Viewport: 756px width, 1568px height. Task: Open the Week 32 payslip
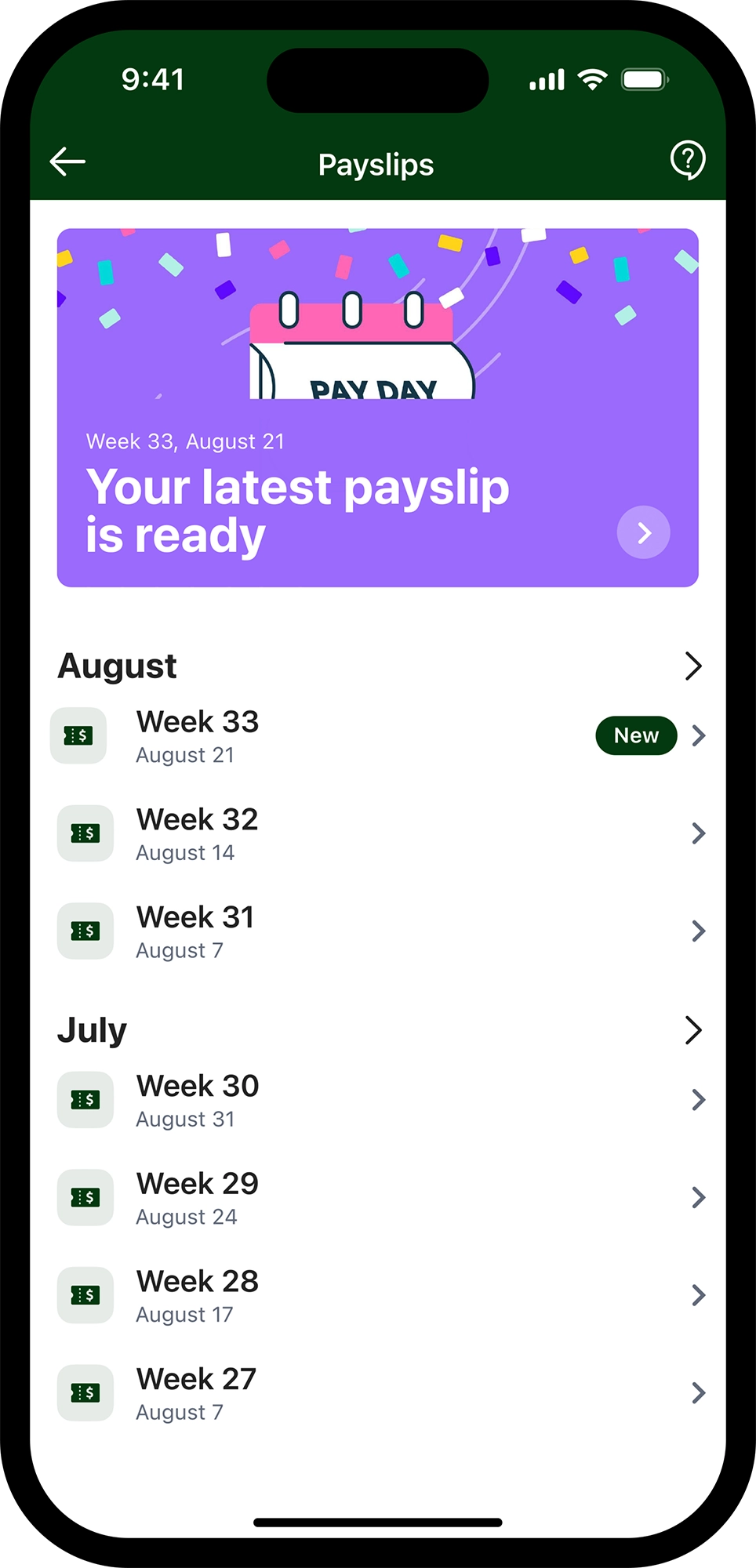[378, 833]
